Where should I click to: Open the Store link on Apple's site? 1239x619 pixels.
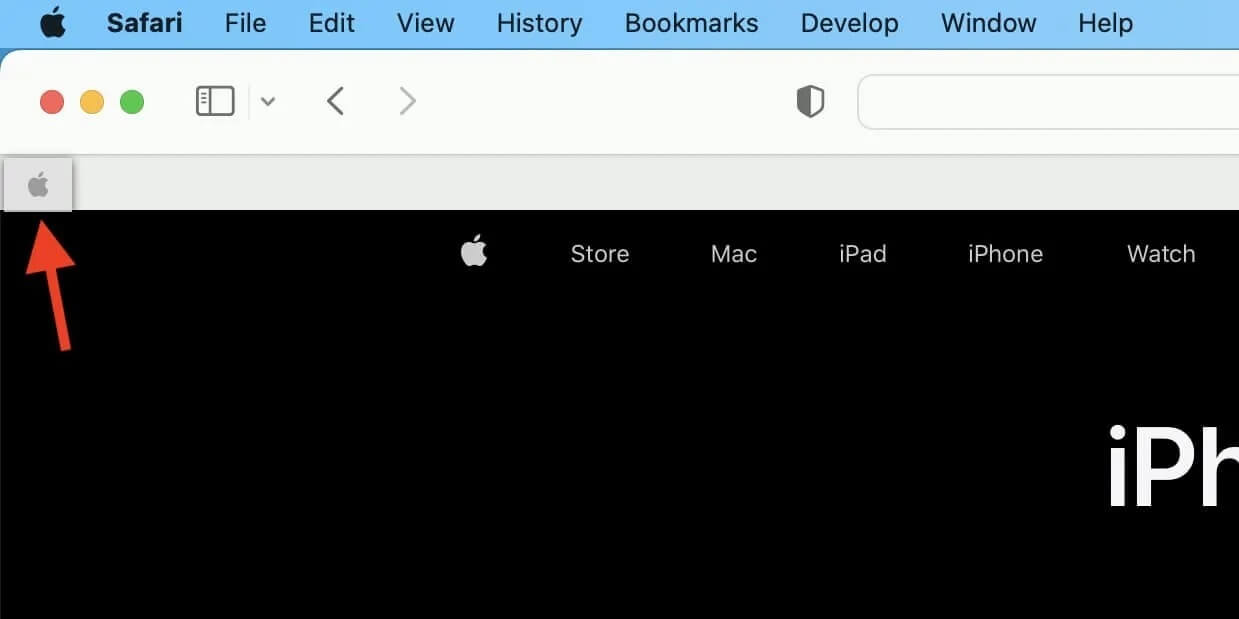pyautogui.click(x=599, y=254)
